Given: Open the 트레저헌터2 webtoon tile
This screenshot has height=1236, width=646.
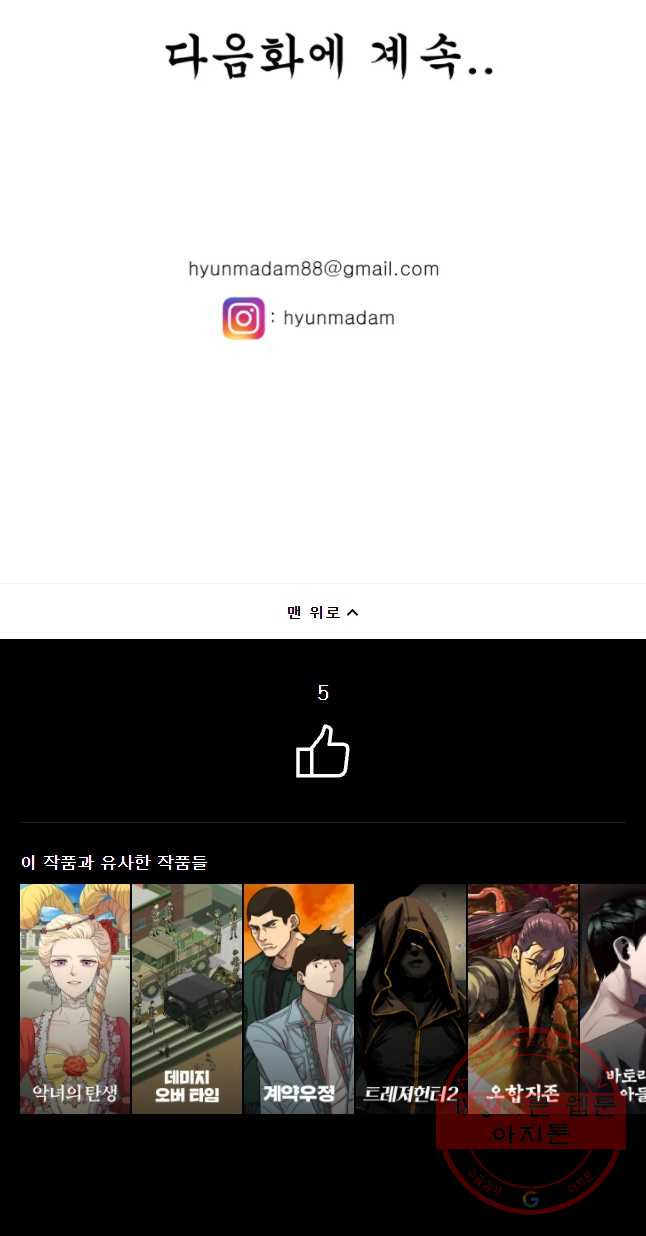Looking at the screenshot, I should [411, 998].
